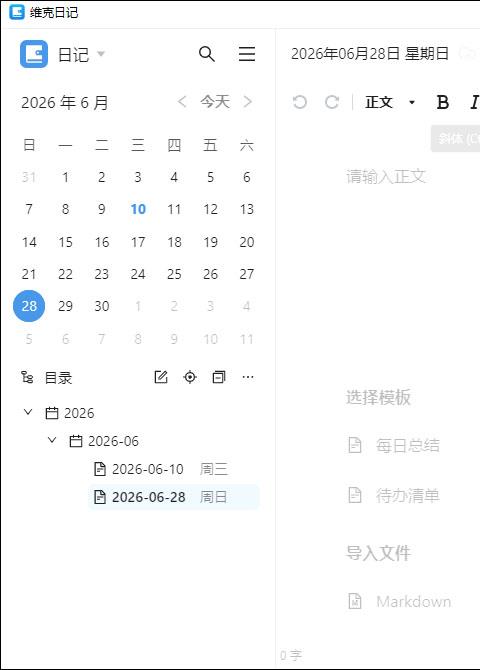Screen dimensions: 480x670
Task: Select June 29 in the calendar
Action: pyautogui.click(x=65, y=306)
